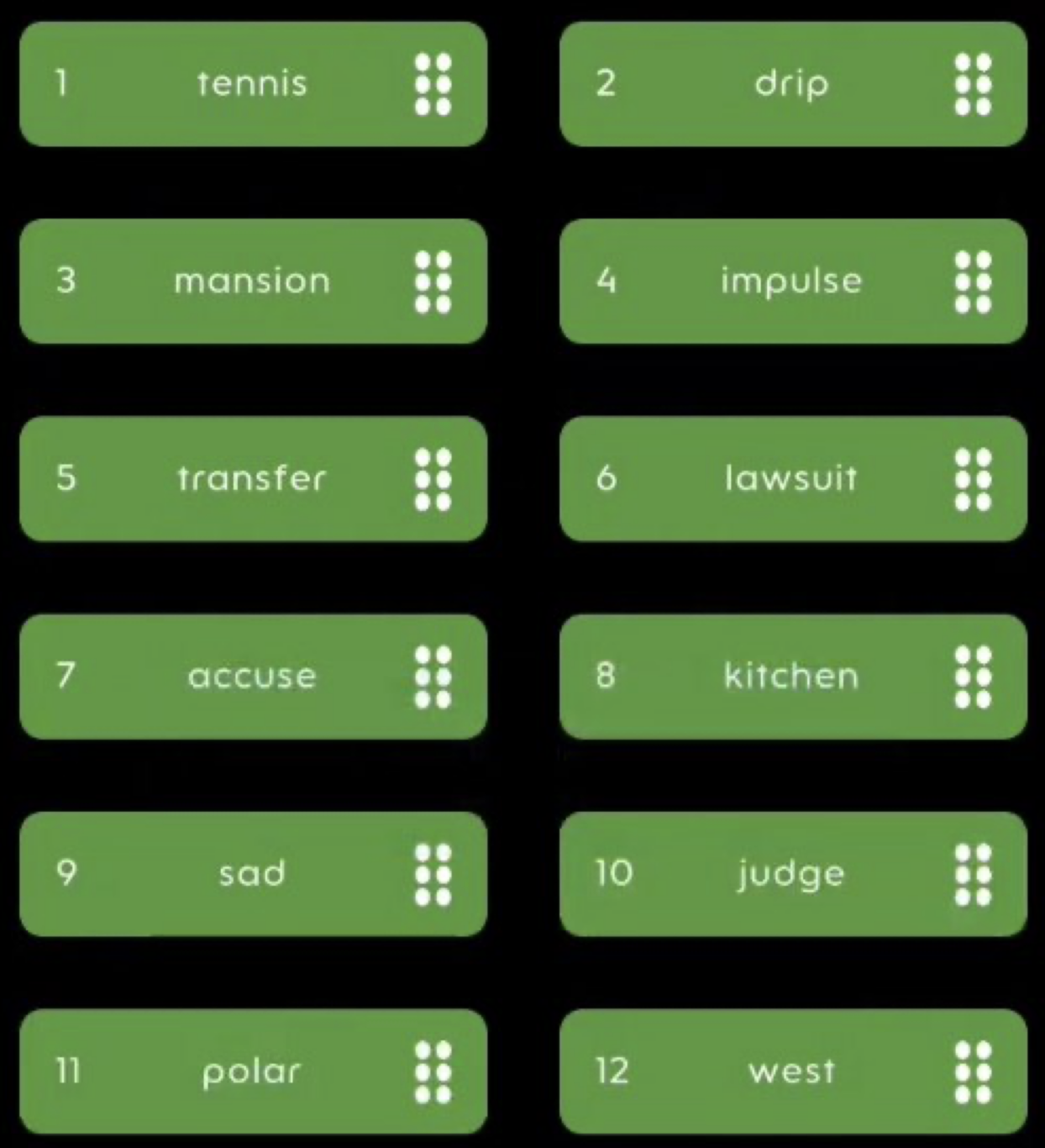Screen dimensions: 1045x1148
Task: Select word 7 accuse
Action: coord(252,677)
